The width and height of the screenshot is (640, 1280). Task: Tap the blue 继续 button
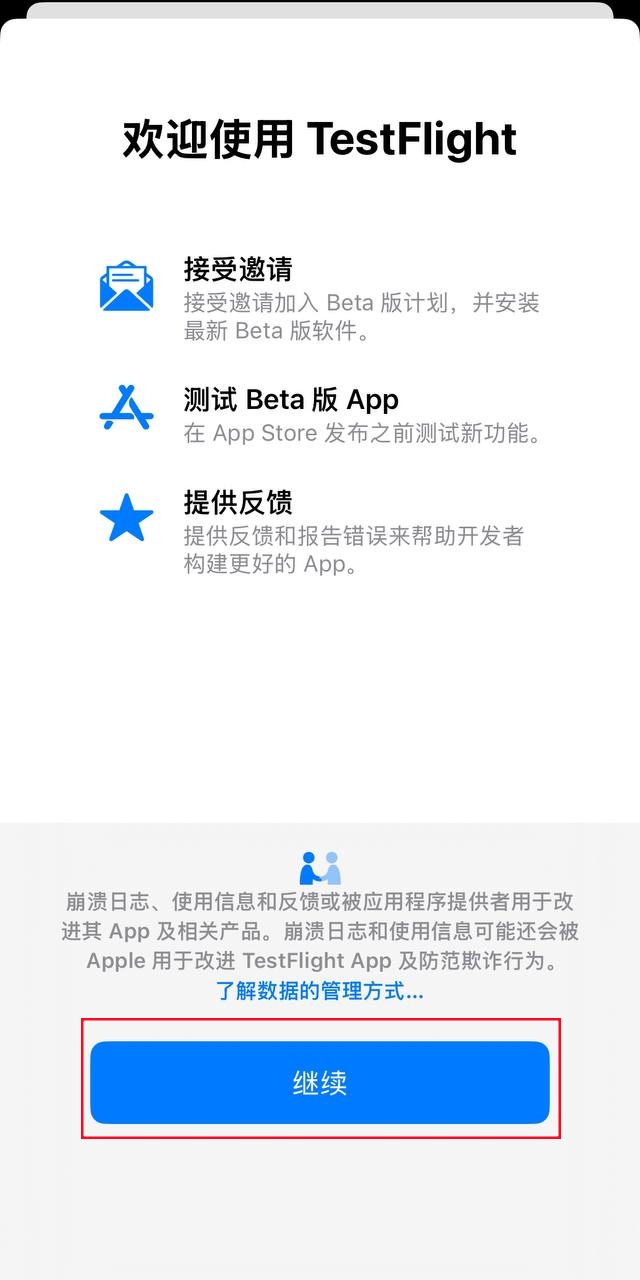[x=320, y=1082]
